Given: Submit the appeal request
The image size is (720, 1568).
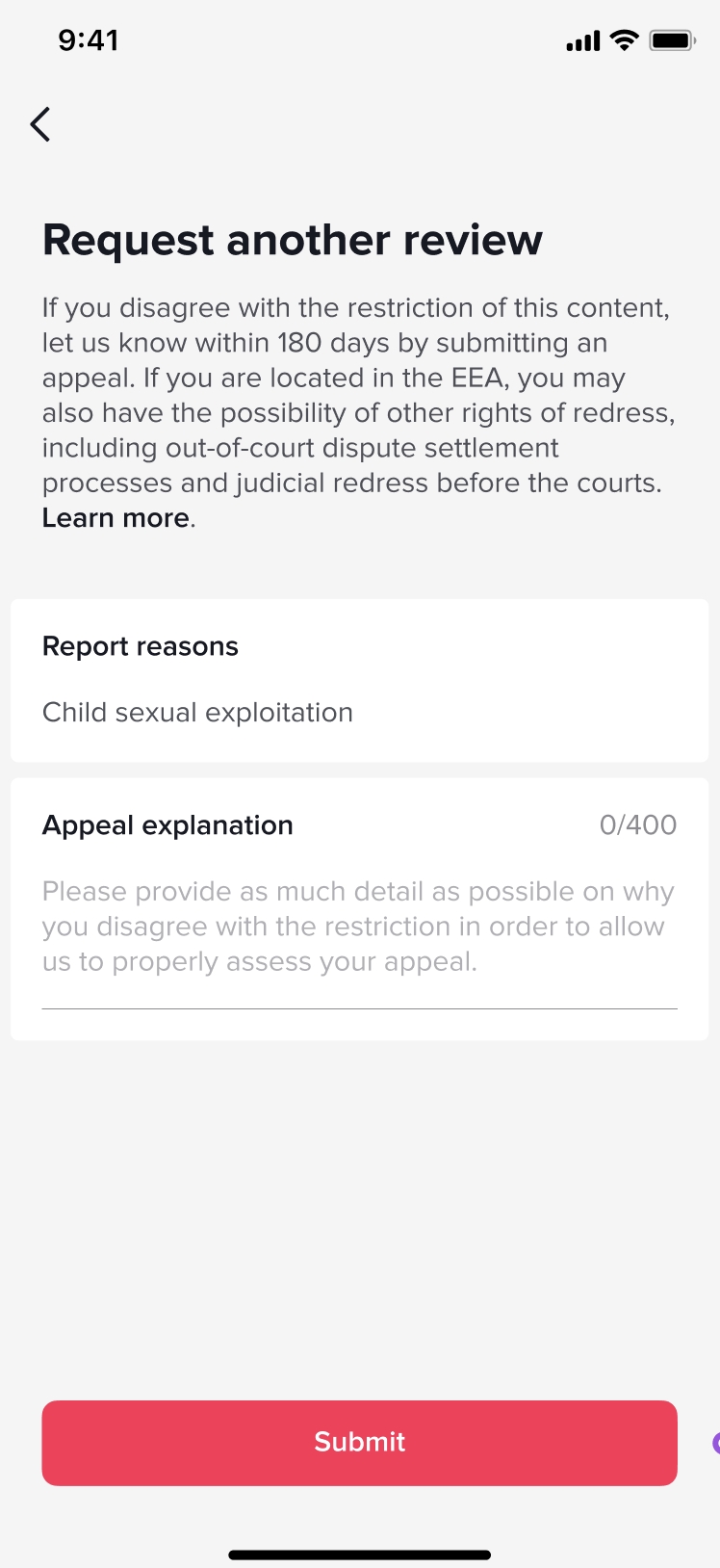Looking at the screenshot, I should click(x=359, y=1442).
